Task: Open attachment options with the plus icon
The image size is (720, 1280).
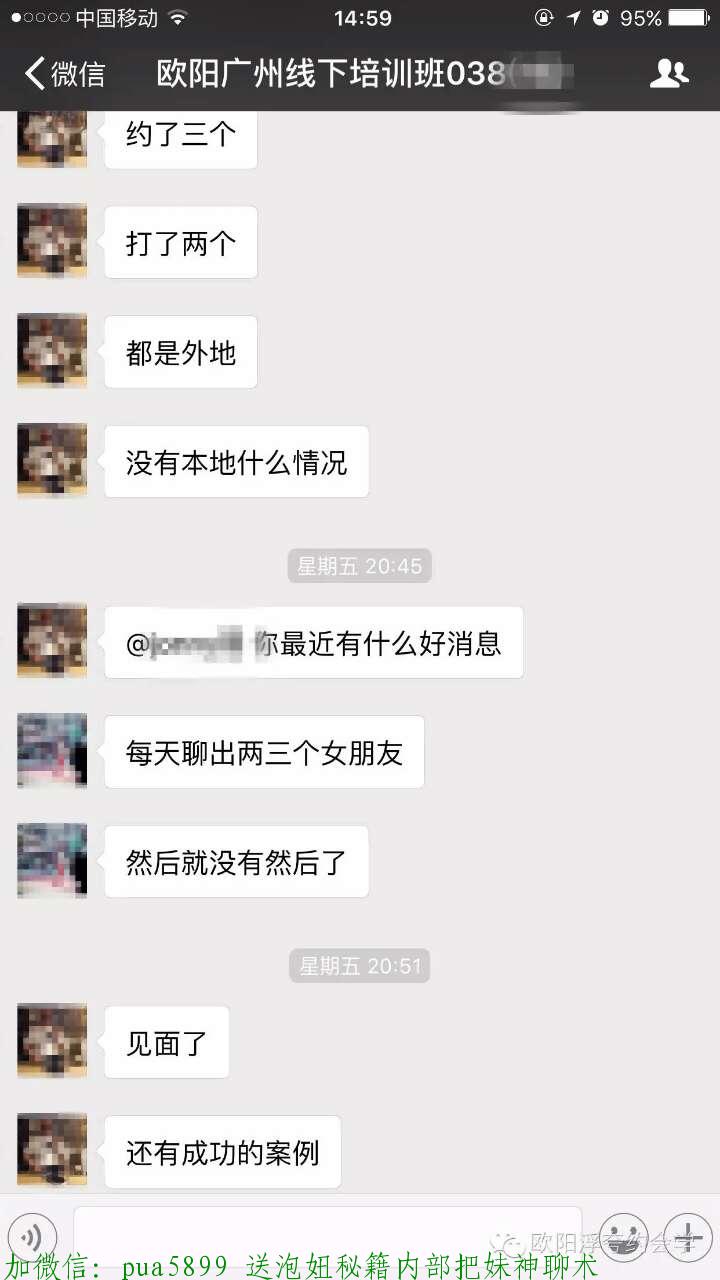Action: [688, 1237]
